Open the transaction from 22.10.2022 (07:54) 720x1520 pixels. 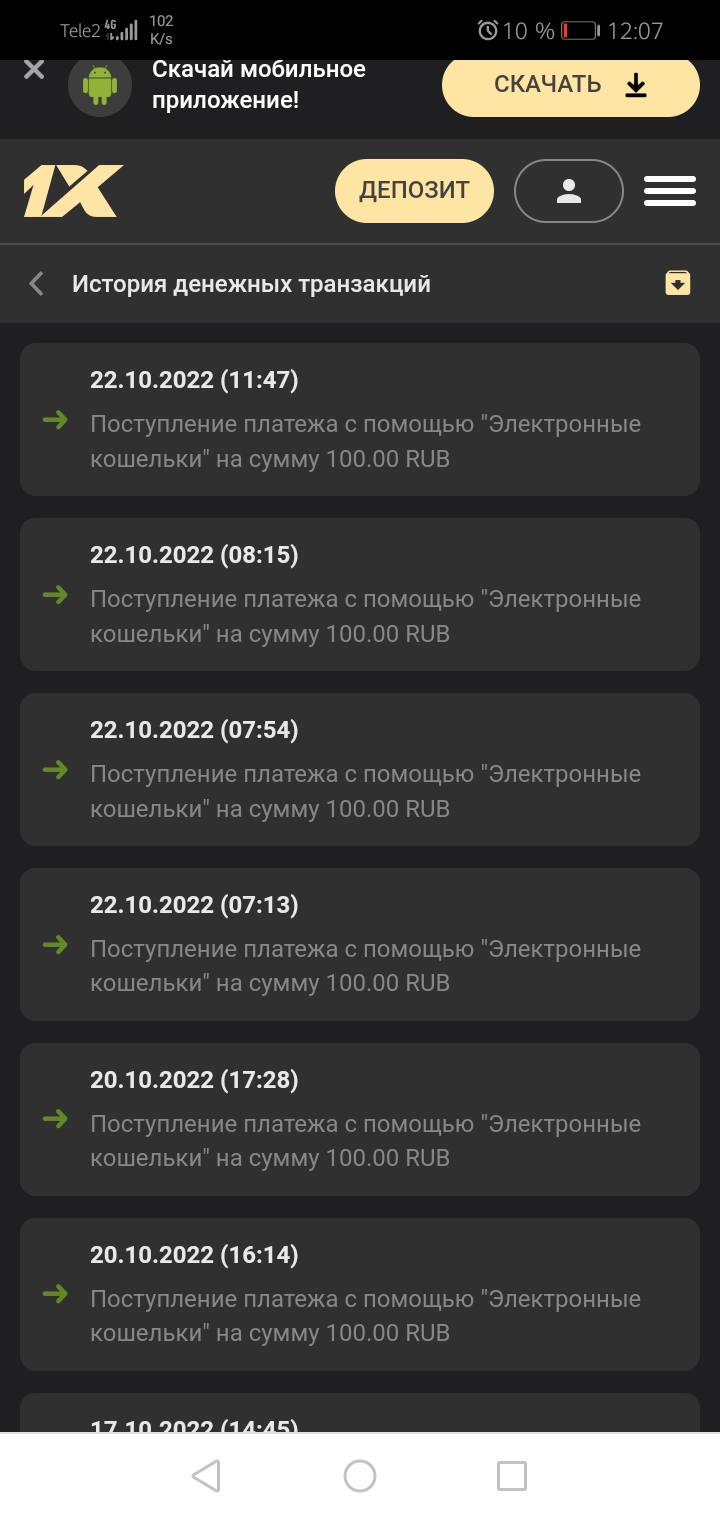[x=360, y=769]
